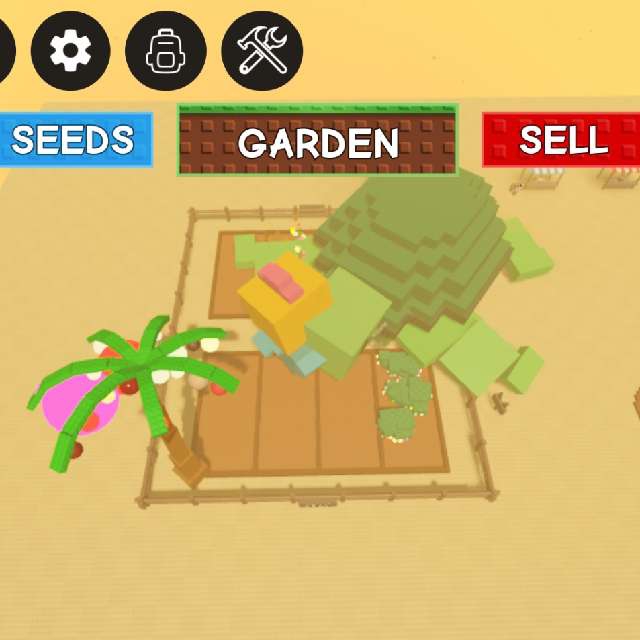Screen dimensions: 640x640
Task: Open the hammer and wrench tools
Action: 262,51
